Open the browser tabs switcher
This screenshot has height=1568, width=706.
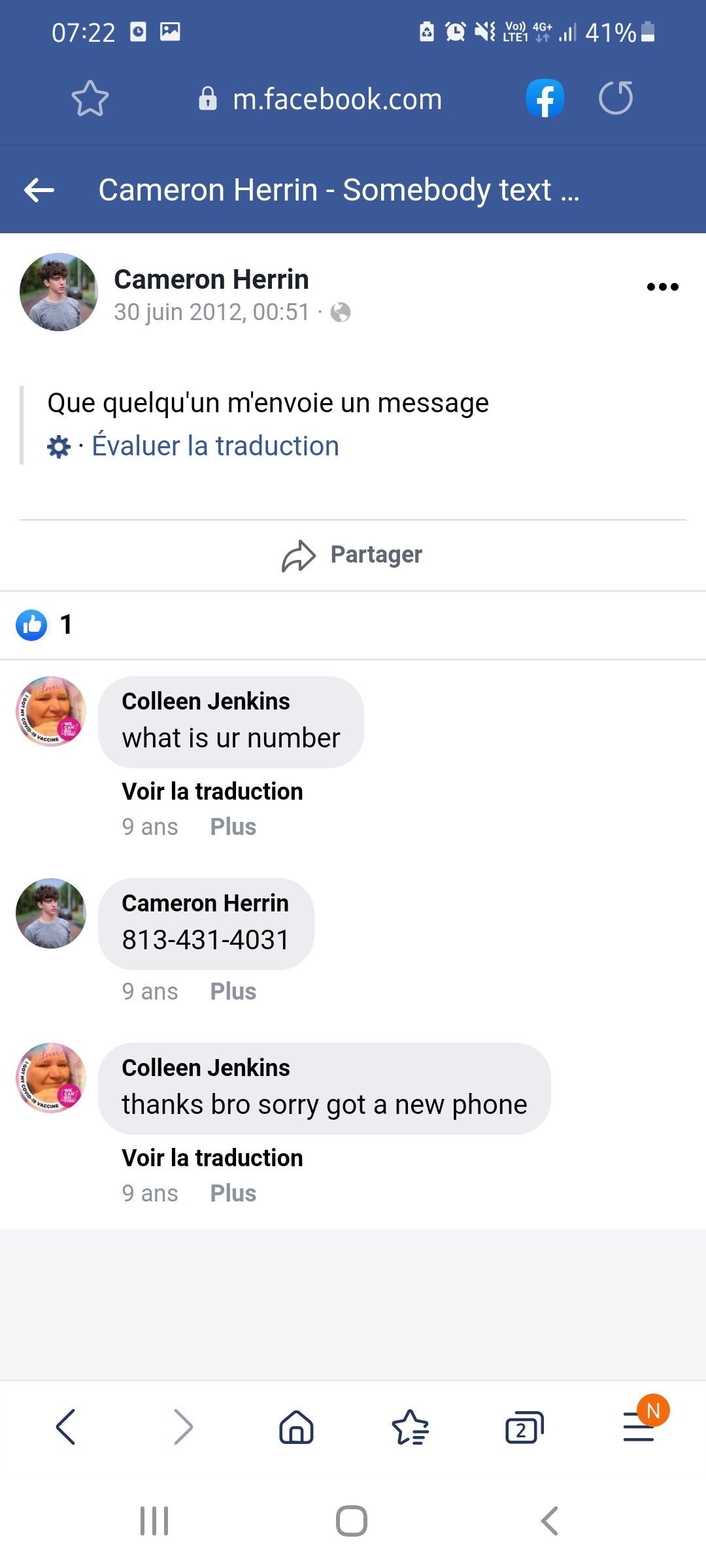[x=524, y=1427]
